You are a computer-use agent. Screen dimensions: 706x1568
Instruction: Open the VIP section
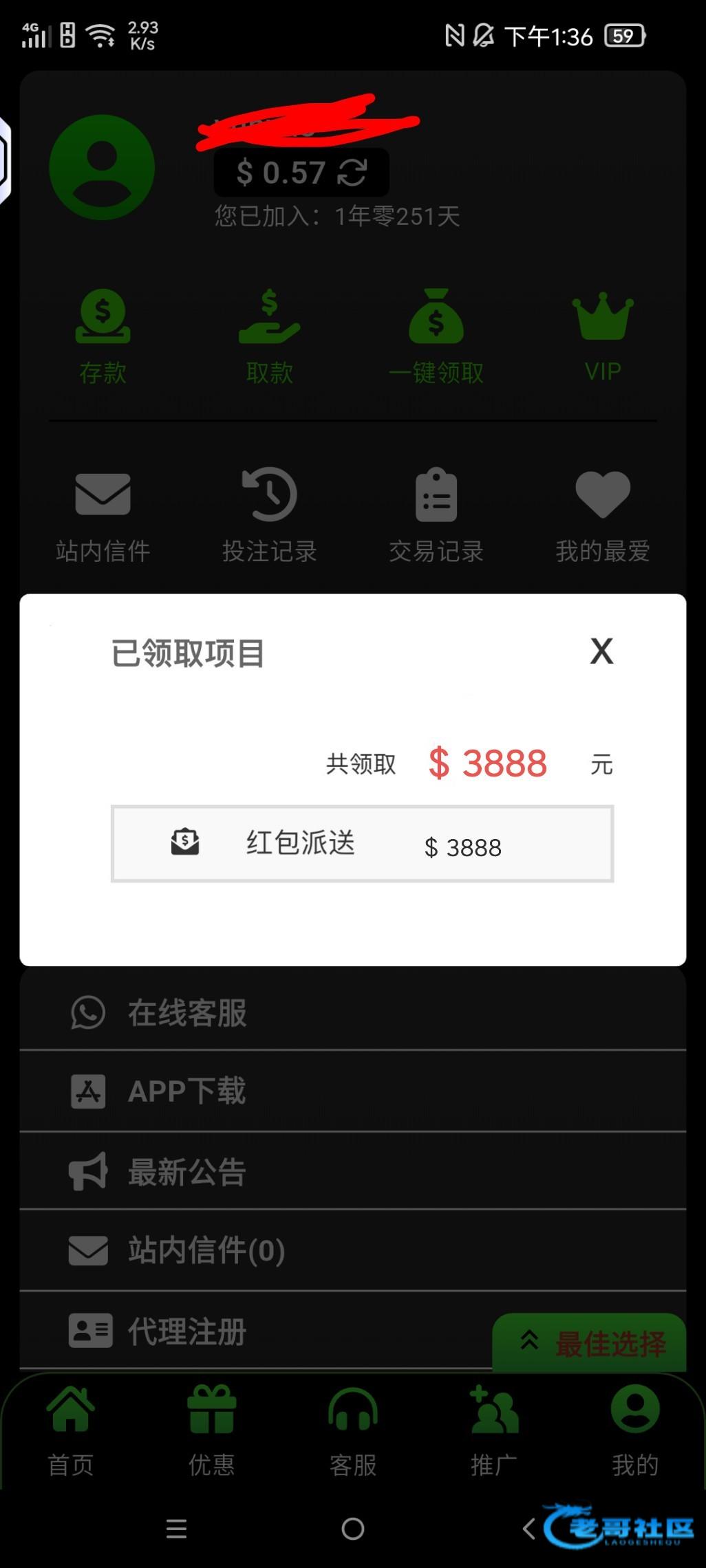603,336
